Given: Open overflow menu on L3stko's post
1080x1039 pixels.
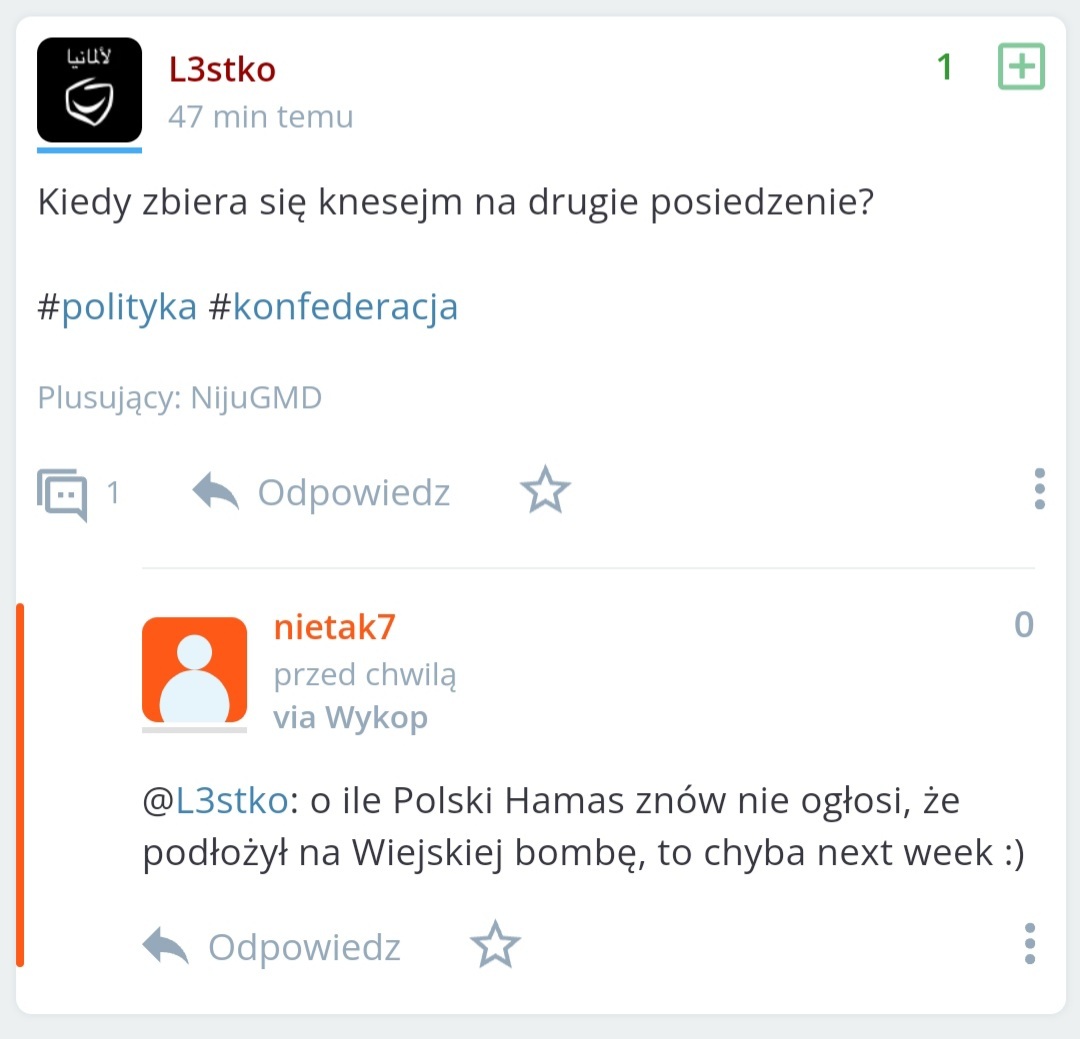Looking at the screenshot, I should 1039,489.
